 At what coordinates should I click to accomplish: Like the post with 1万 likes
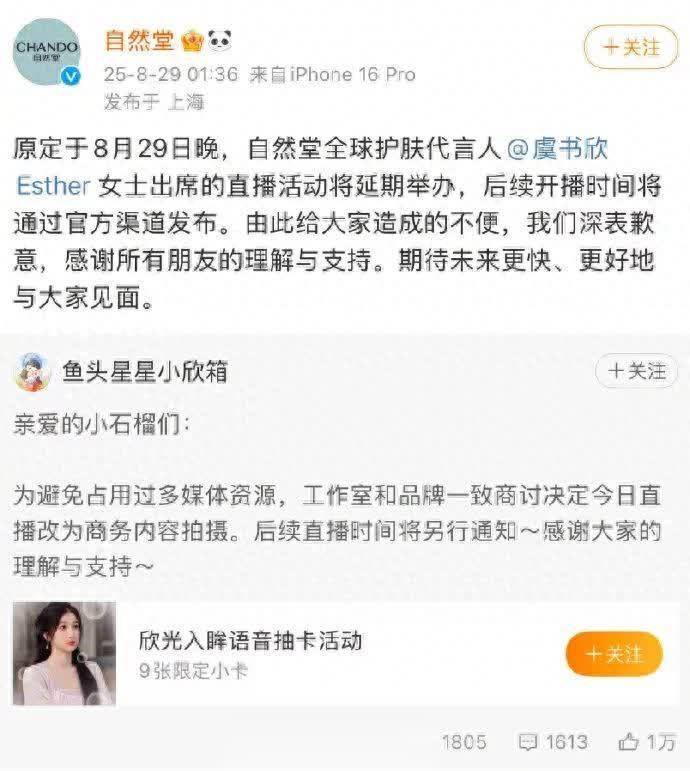tap(647, 741)
